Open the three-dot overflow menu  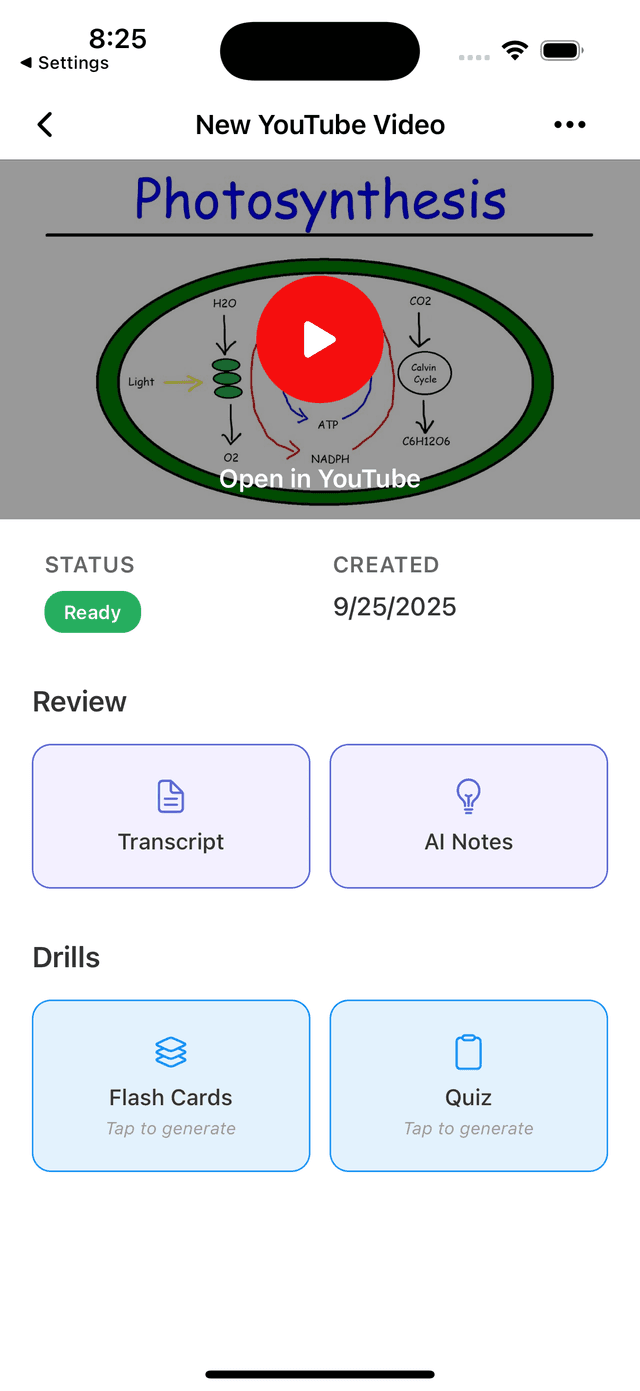(569, 125)
